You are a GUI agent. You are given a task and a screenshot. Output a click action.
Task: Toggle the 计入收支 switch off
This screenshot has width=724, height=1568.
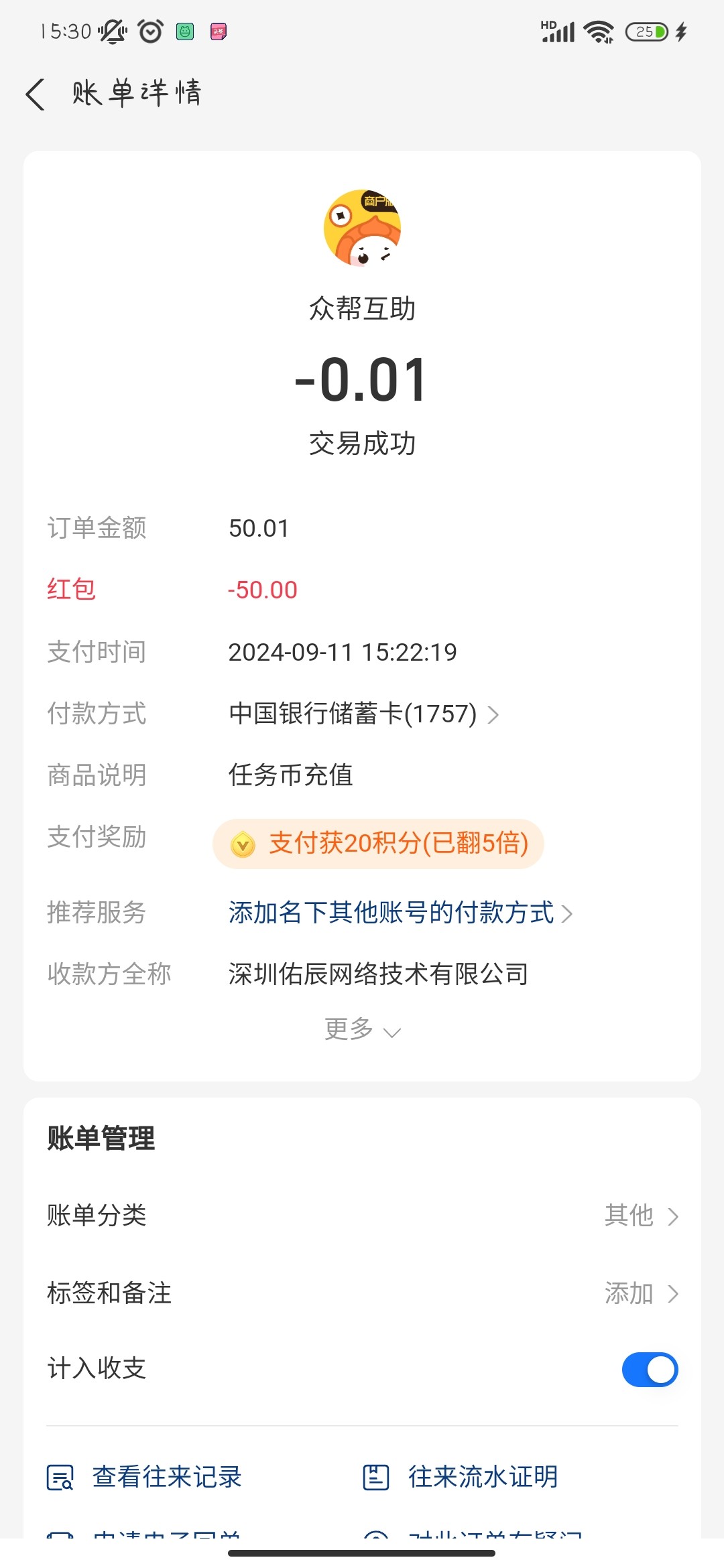tap(650, 1370)
